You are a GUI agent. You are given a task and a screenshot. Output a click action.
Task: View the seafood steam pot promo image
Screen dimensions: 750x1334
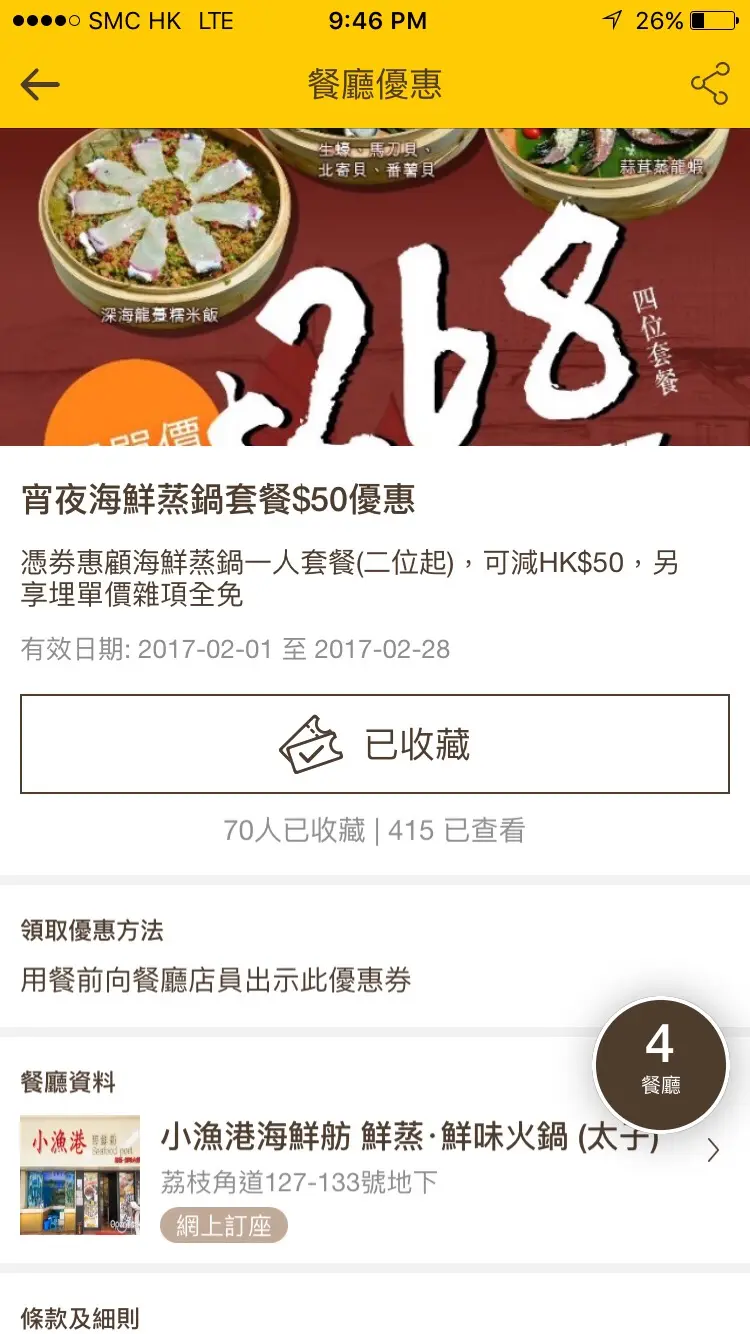point(375,287)
